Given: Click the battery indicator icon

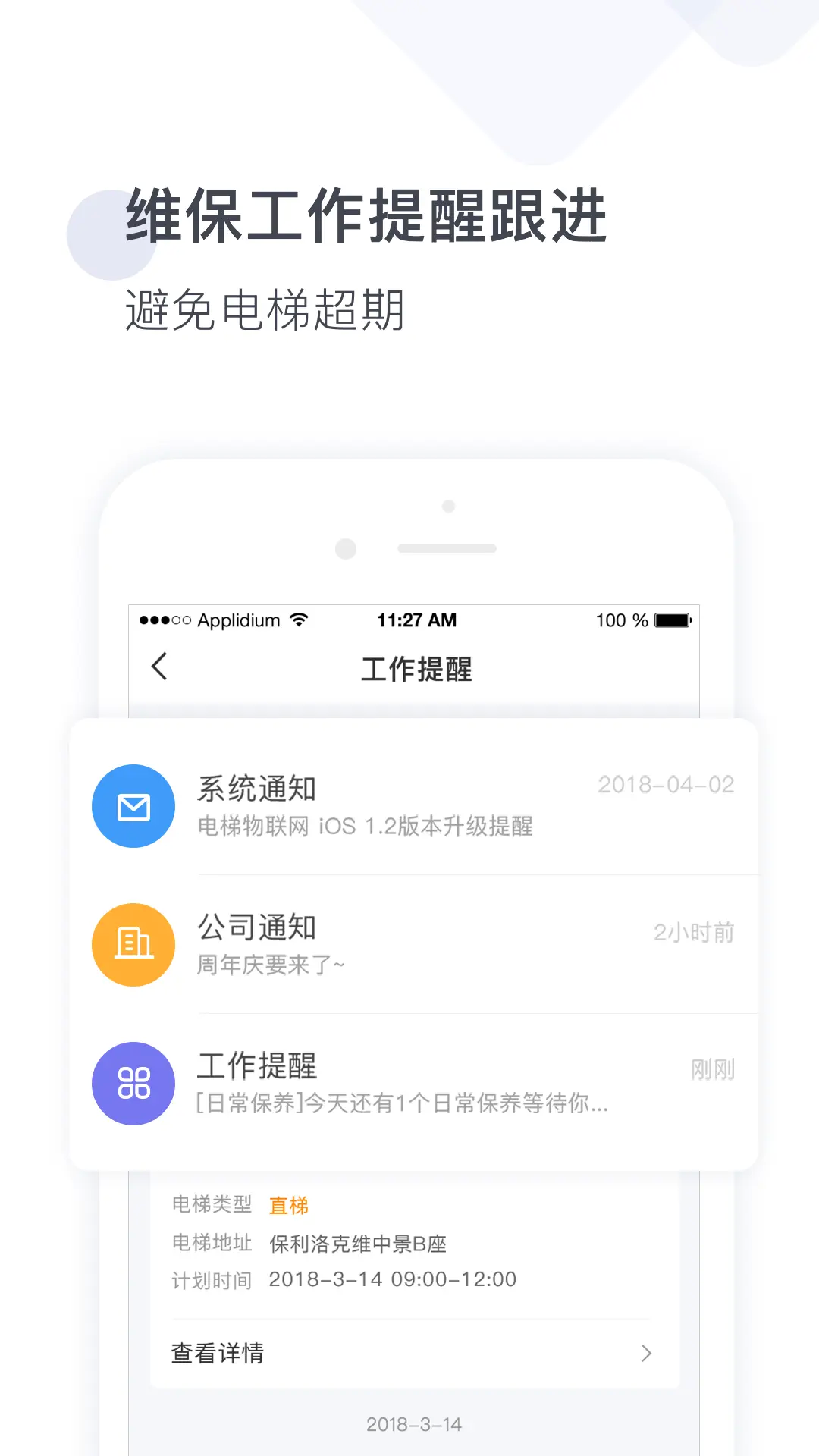Looking at the screenshot, I should [673, 620].
